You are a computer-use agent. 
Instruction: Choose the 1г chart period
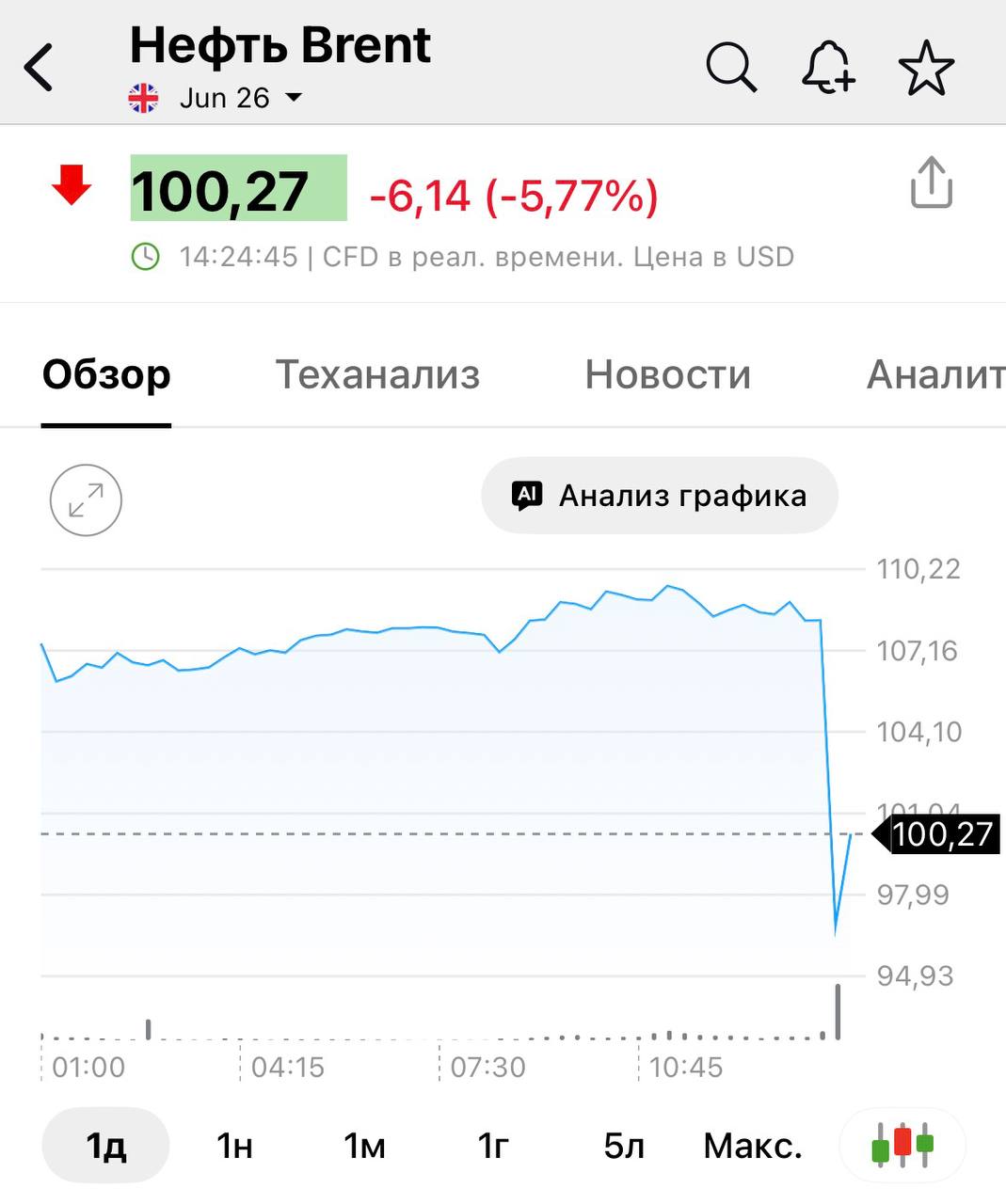[493, 1146]
